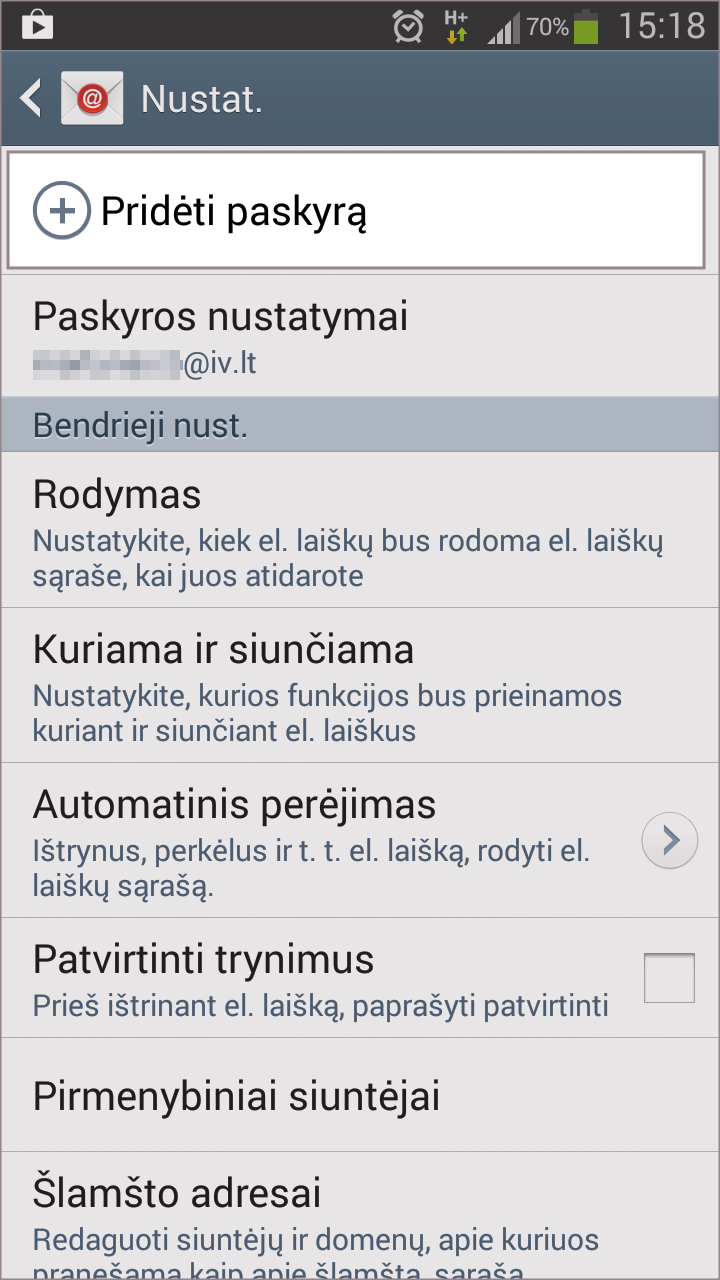Go back from the Nustat. screen
This screenshot has width=720, height=1280.
pos(32,98)
